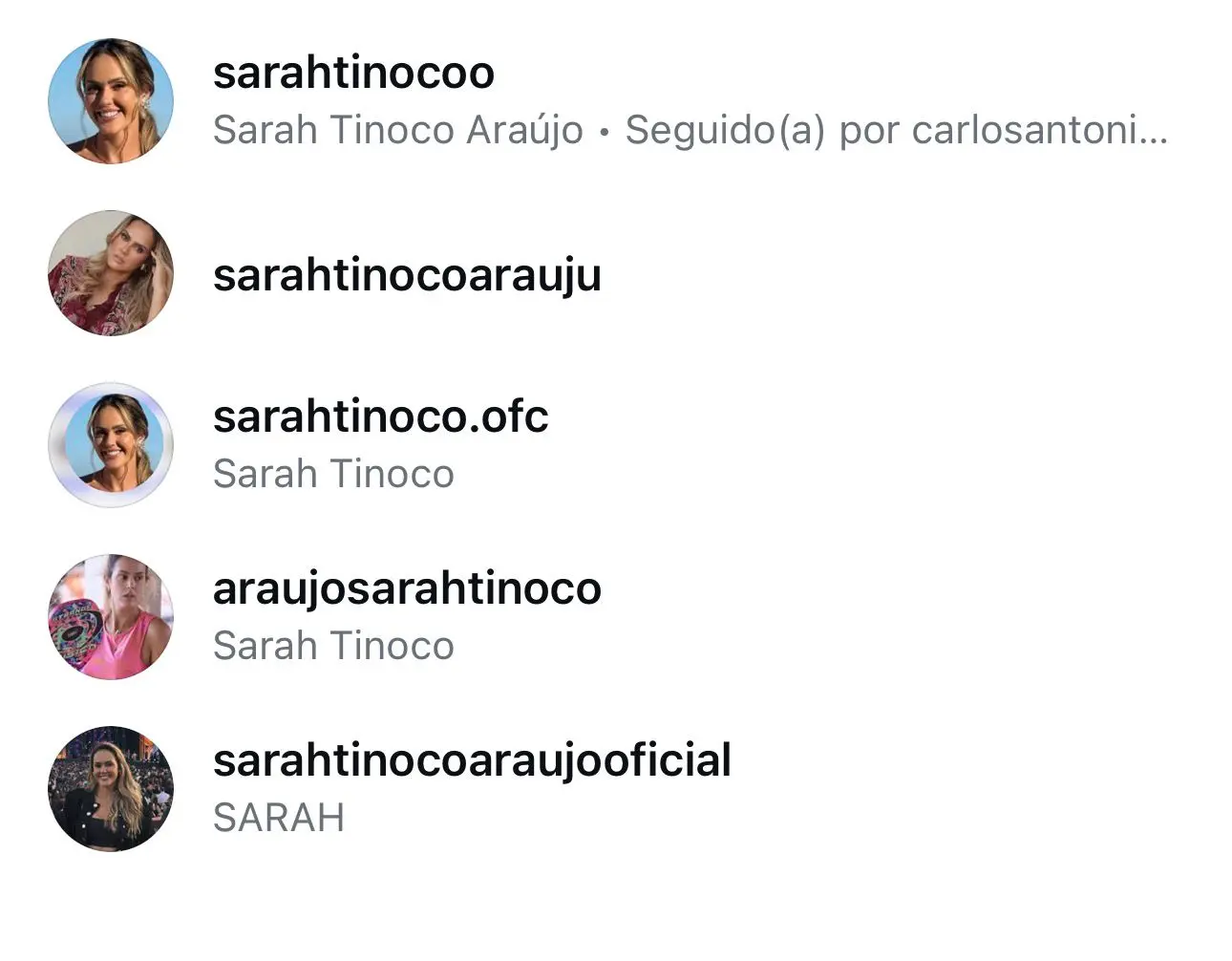Open the sarahtinocoo profile result

point(353,75)
